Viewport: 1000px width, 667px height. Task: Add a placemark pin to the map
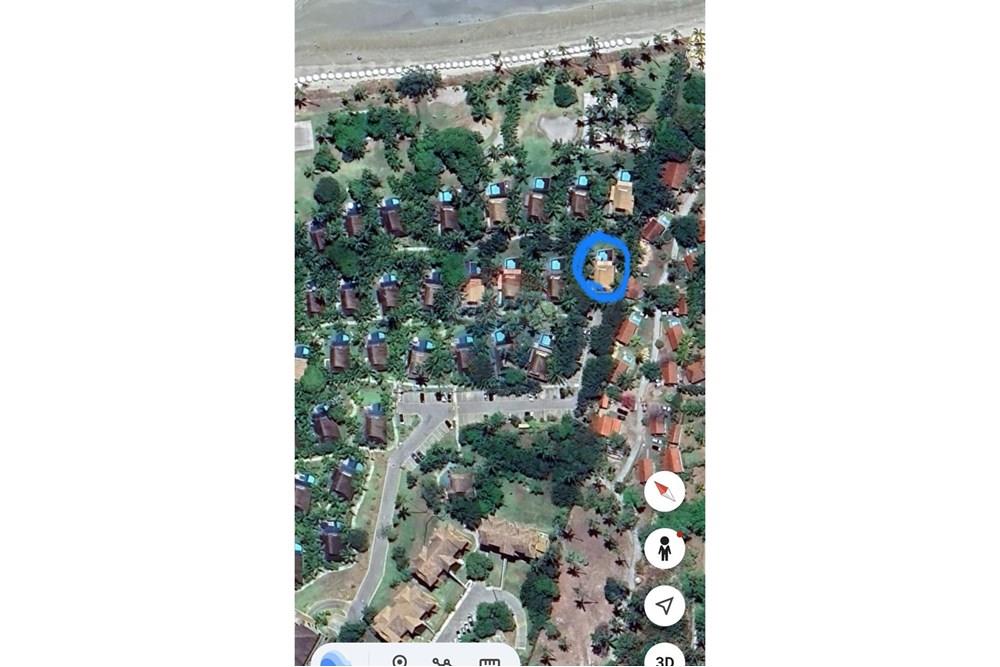point(399,661)
